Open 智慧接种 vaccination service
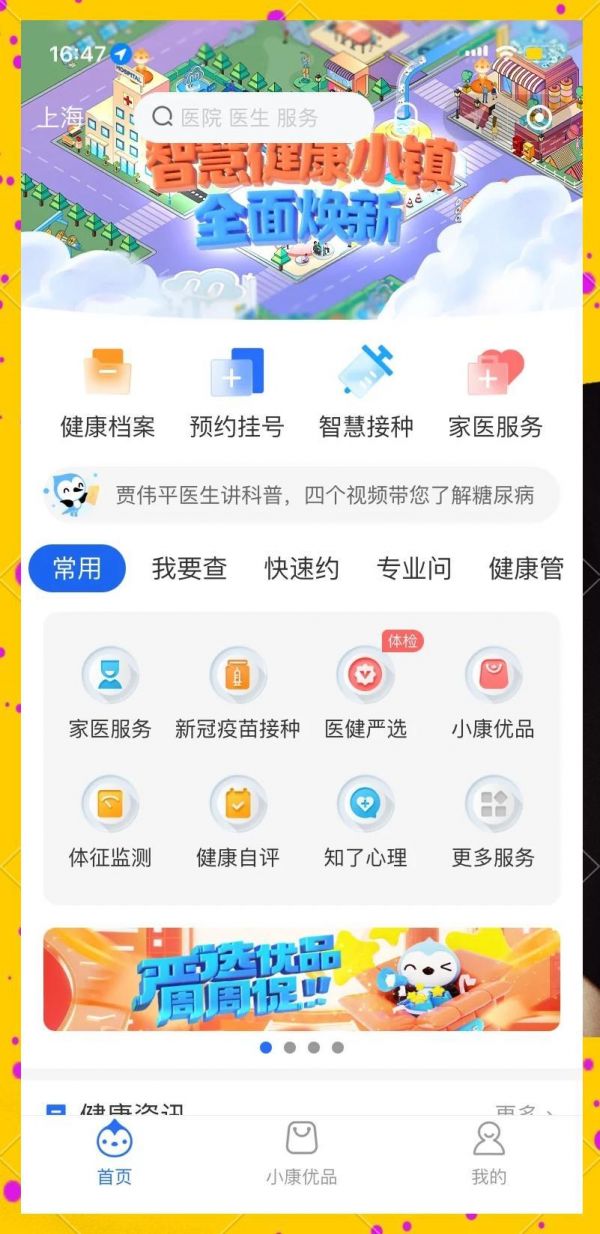 pos(365,392)
